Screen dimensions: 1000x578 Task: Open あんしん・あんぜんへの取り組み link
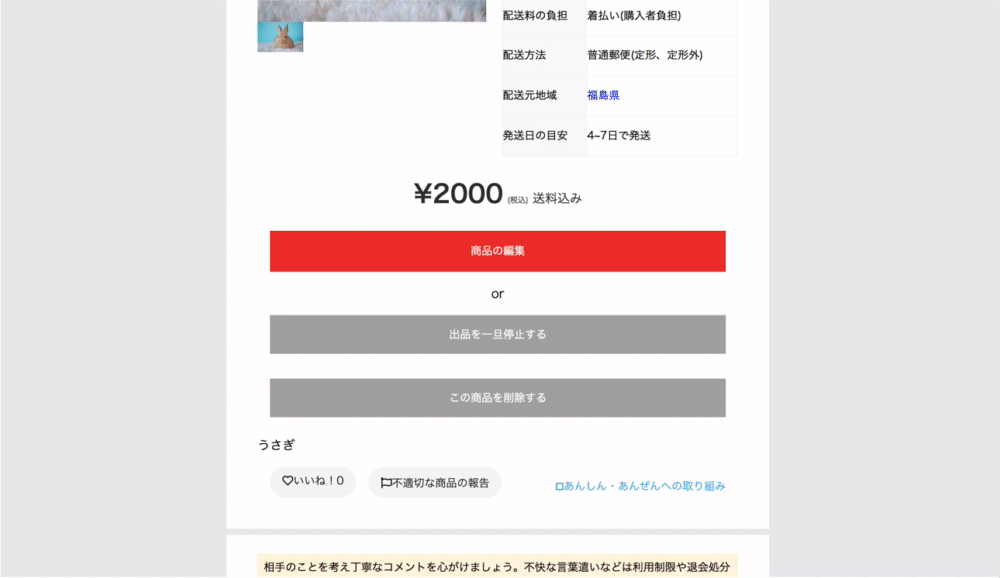tap(640, 486)
